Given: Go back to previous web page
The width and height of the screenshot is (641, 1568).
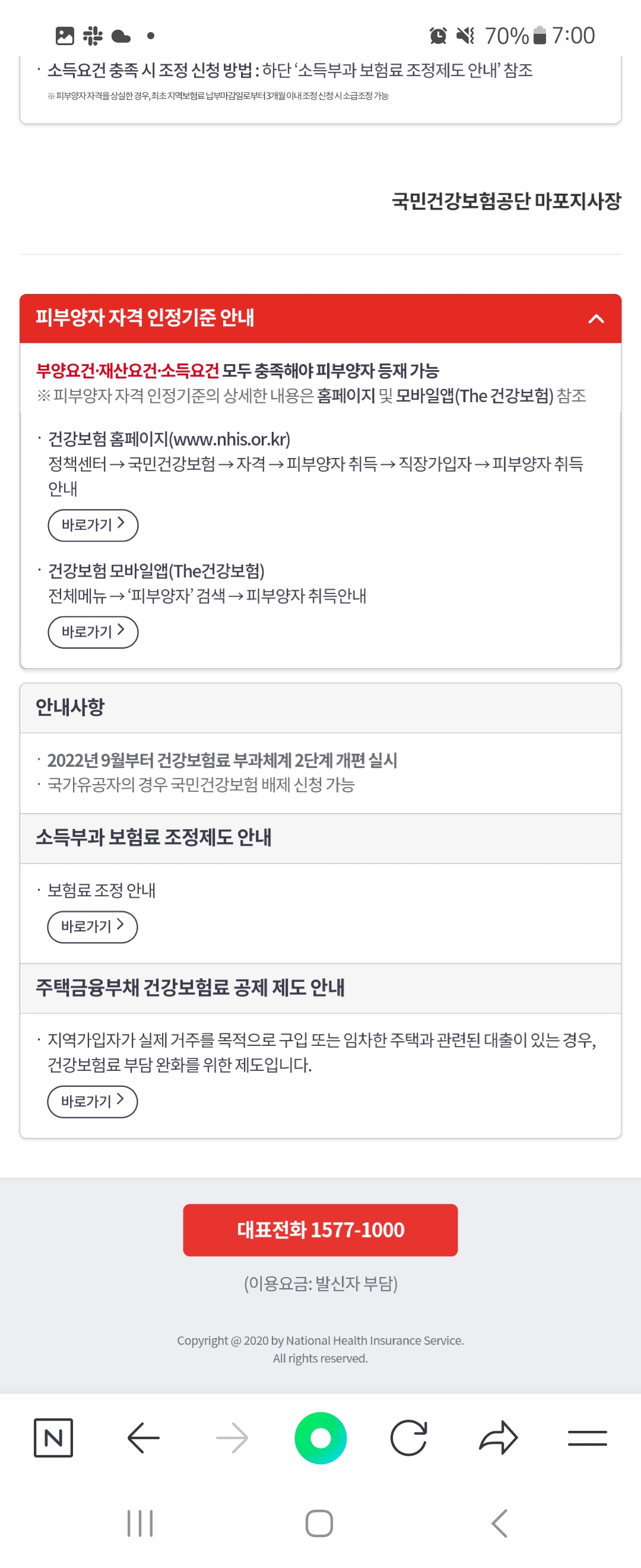Looking at the screenshot, I should click(143, 1438).
